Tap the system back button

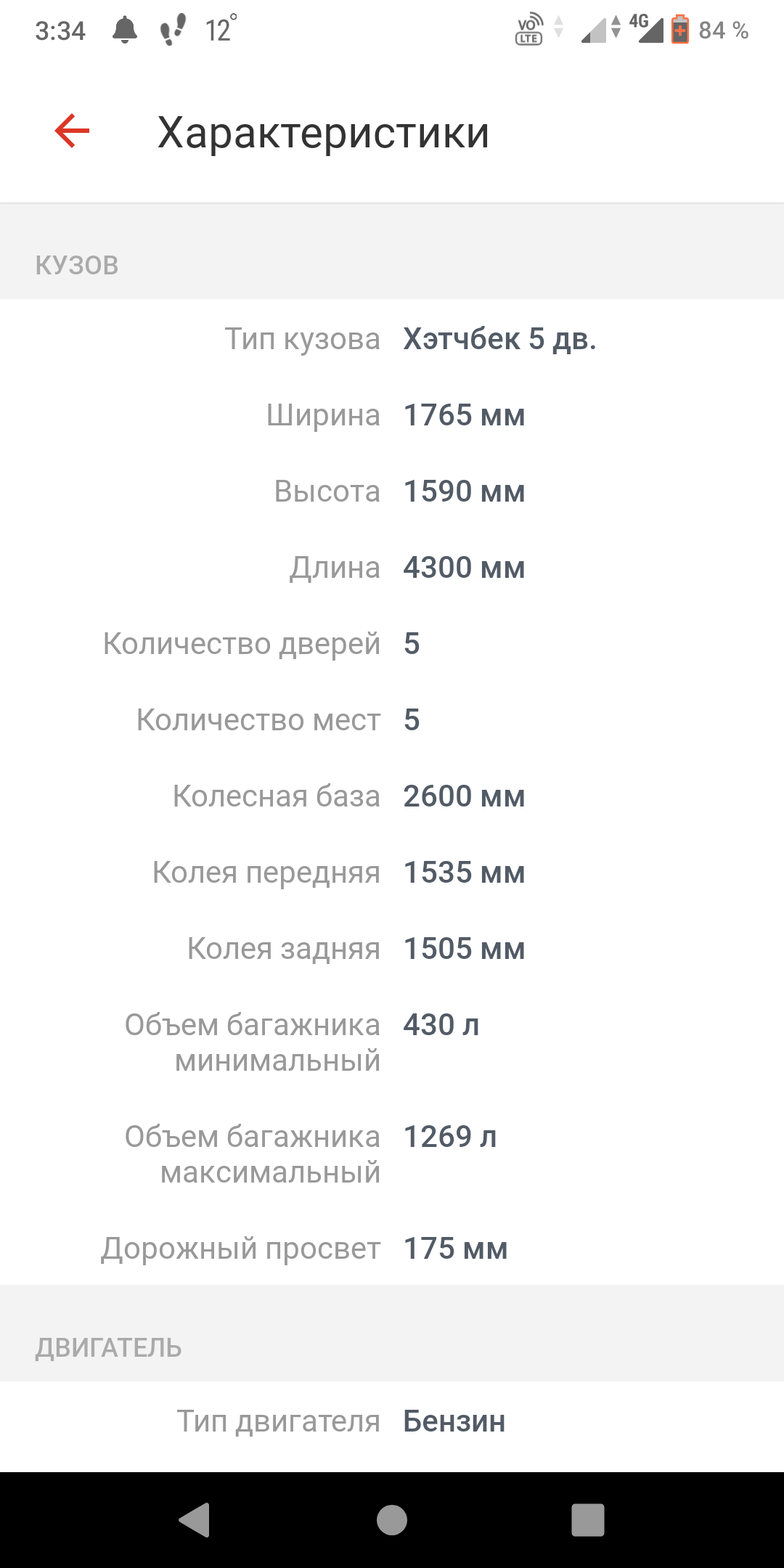(x=195, y=1519)
